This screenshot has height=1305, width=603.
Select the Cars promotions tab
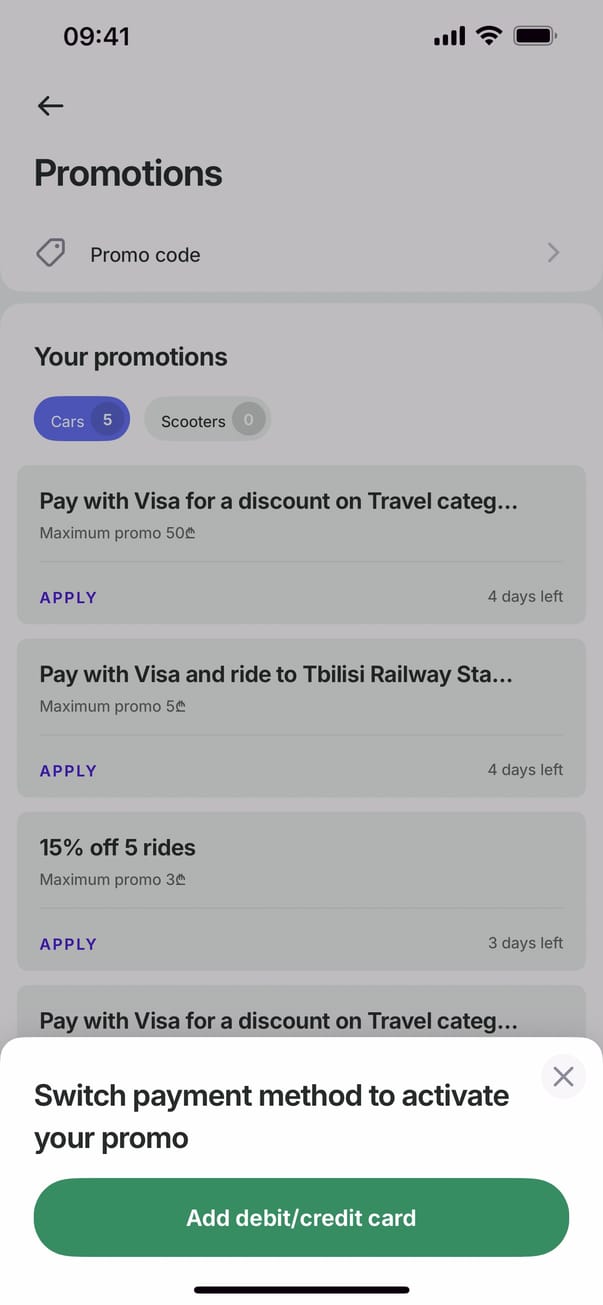tap(82, 420)
